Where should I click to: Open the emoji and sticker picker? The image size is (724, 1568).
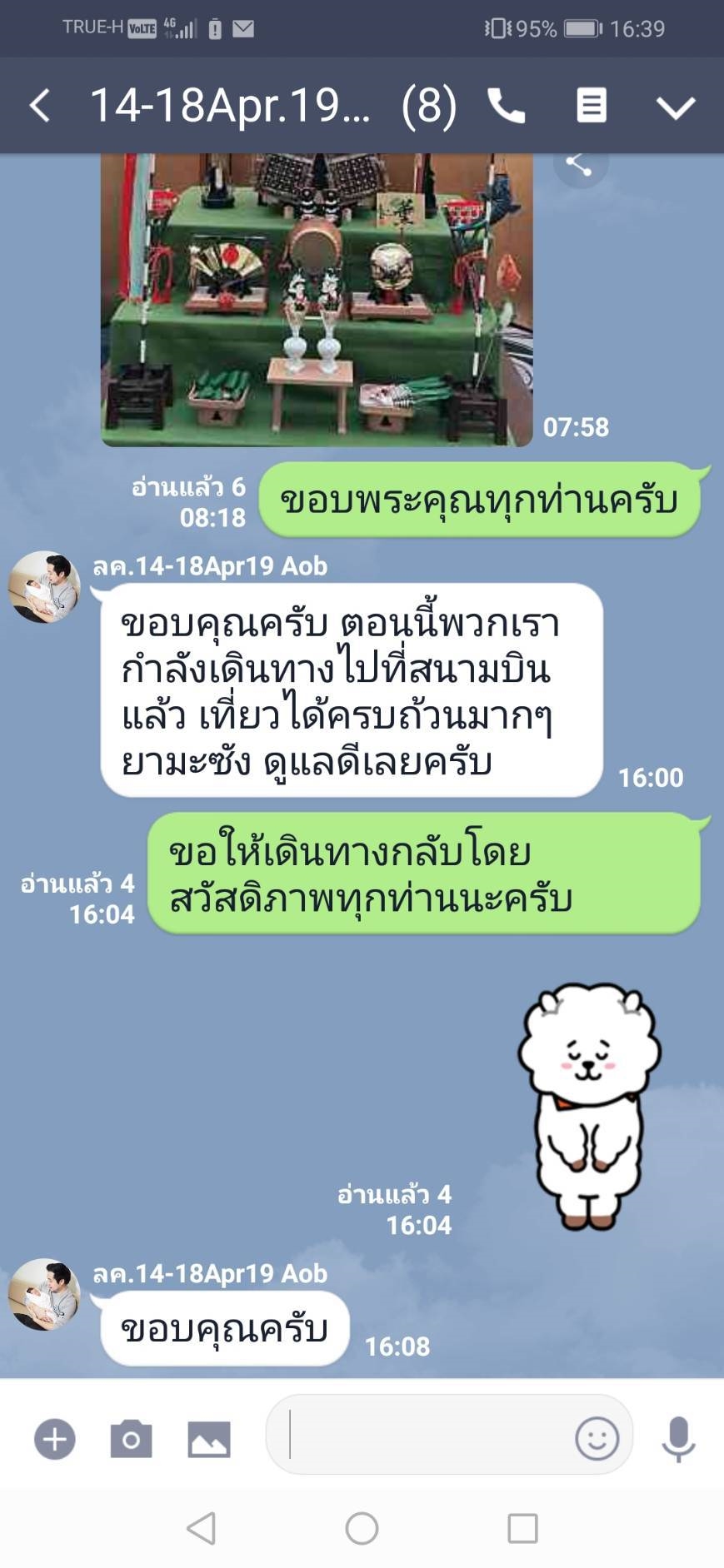click(x=597, y=1438)
